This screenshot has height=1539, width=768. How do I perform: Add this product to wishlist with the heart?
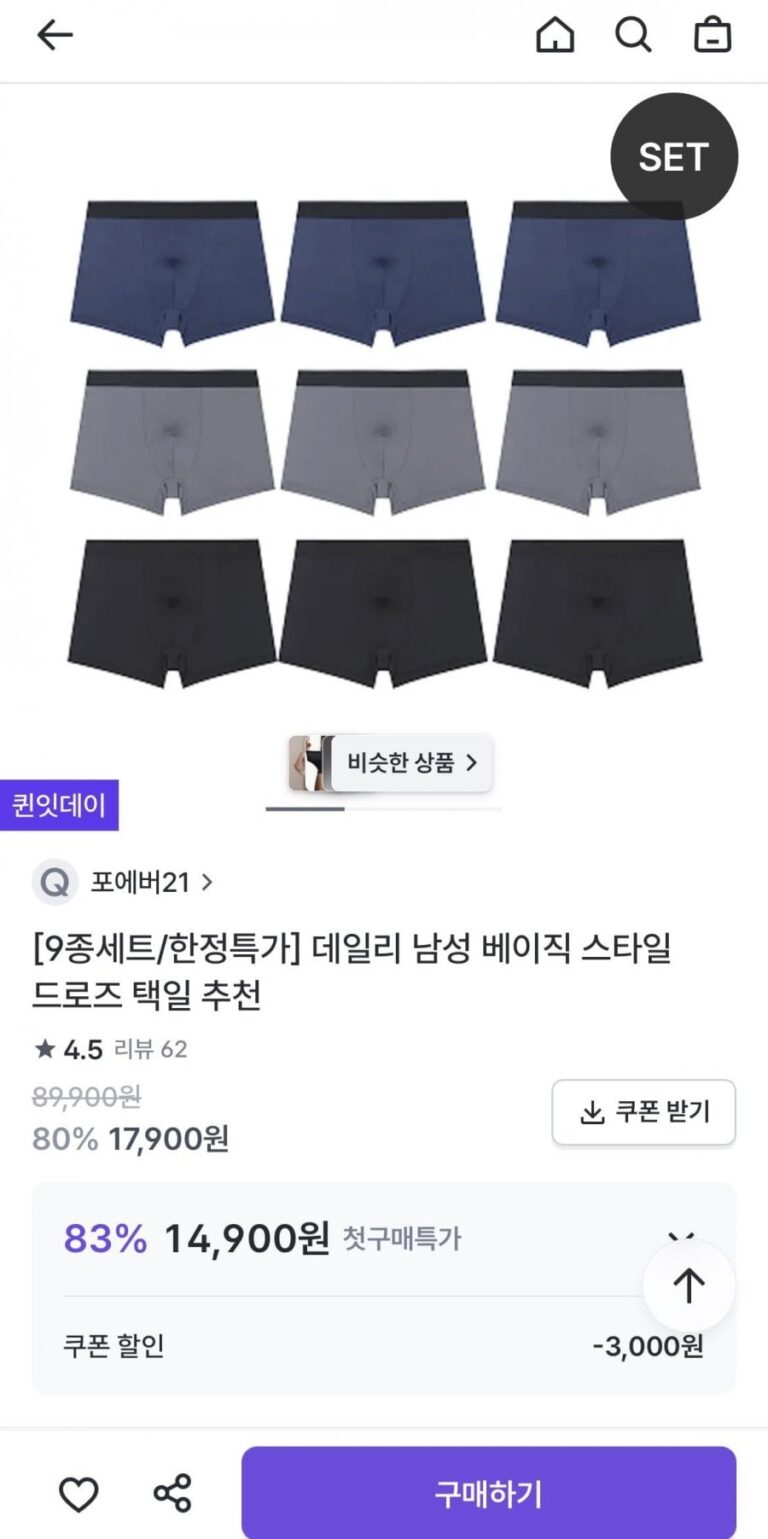(78, 1494)
